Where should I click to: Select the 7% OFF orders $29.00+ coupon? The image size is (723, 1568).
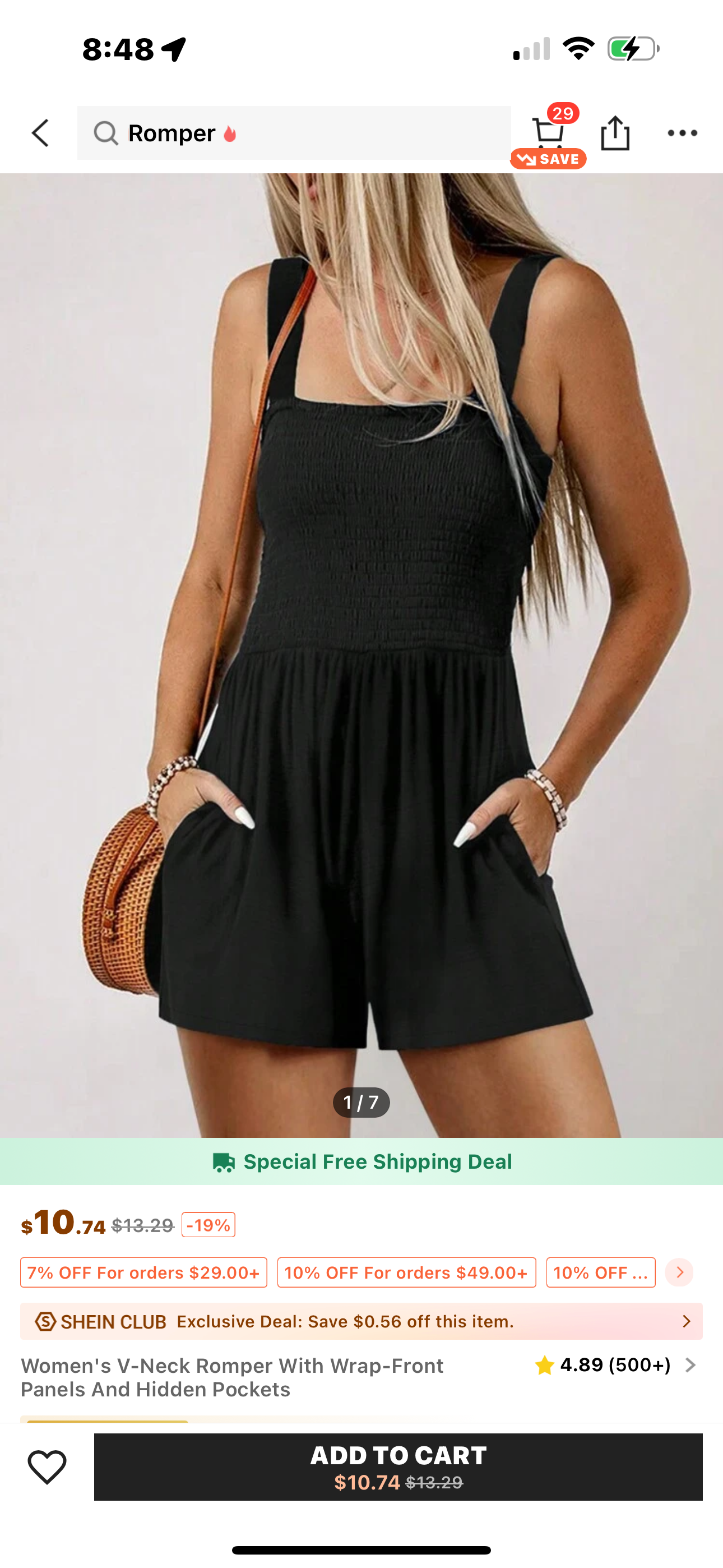143,1272
